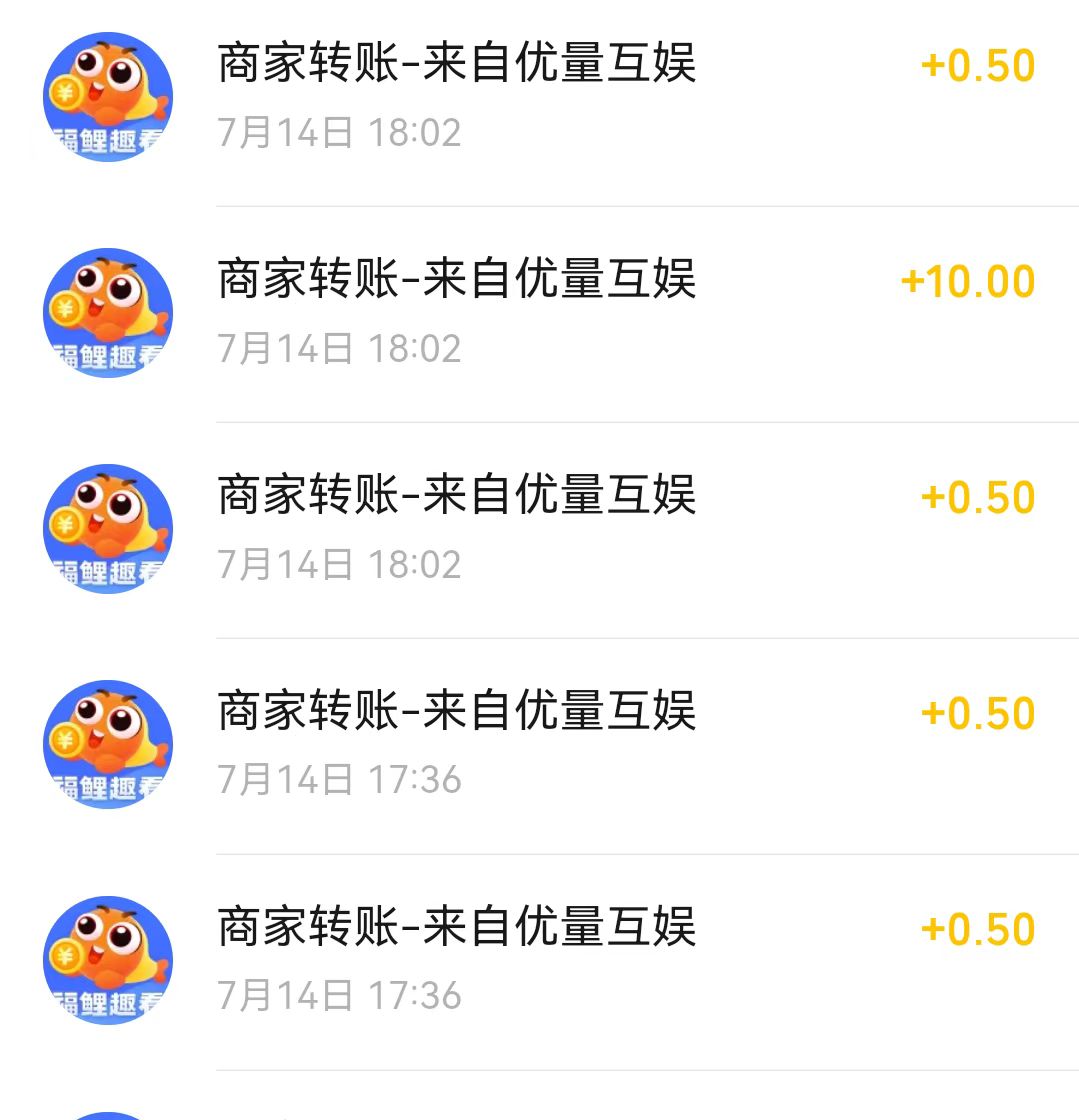The image size is (1079, 1120).
Task: Click the 福鲤趣看 avatar beside the +10.00 record
Action: tap(107, 312)
